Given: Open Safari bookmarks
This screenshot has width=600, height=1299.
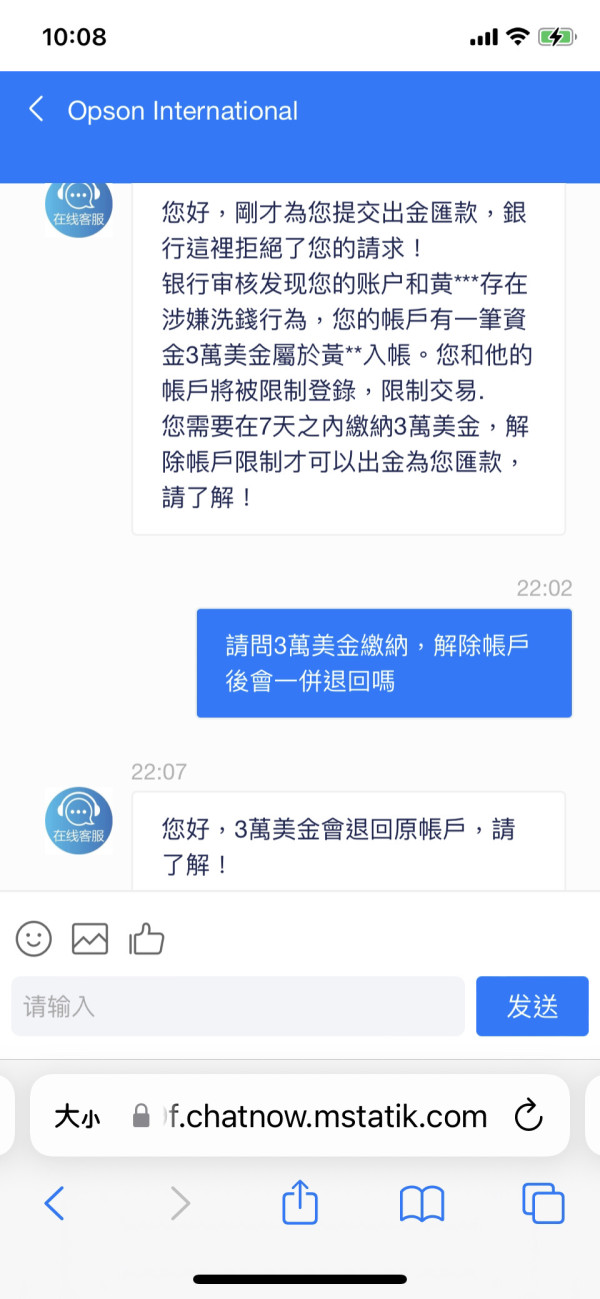Looking at the screenshot, I should coord(421,1204).
